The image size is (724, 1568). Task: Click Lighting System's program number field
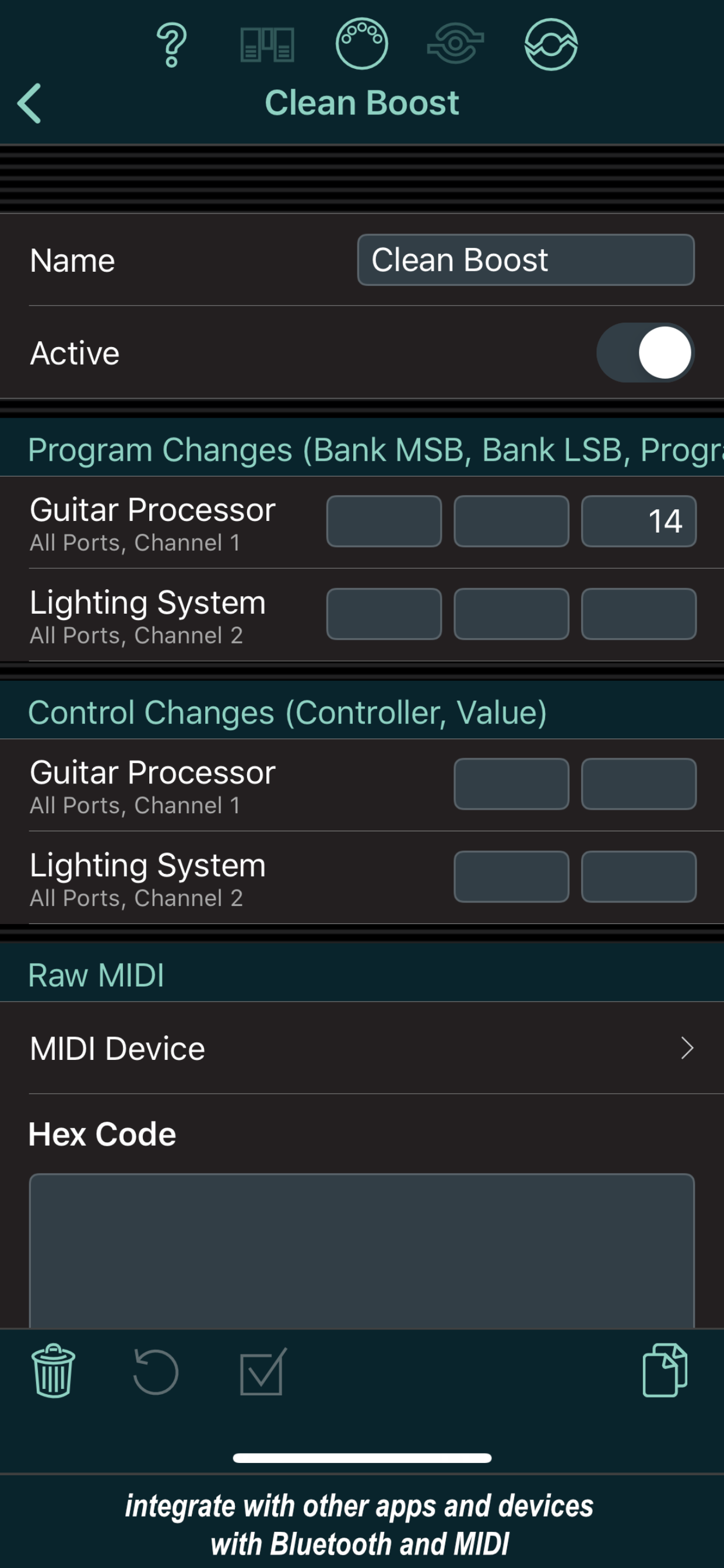(638, 614)
